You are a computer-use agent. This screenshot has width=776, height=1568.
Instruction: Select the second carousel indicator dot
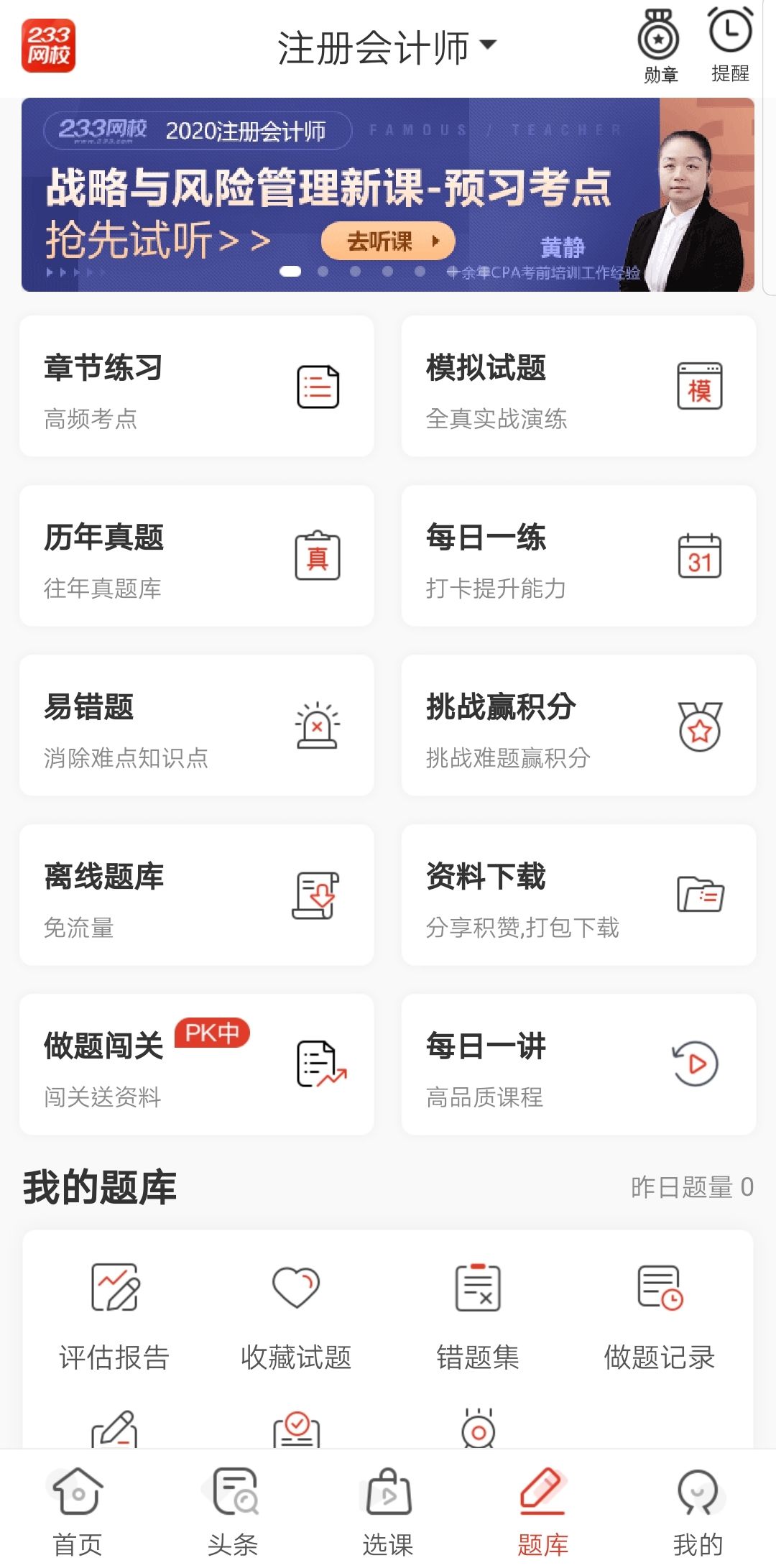click(322, 272)
